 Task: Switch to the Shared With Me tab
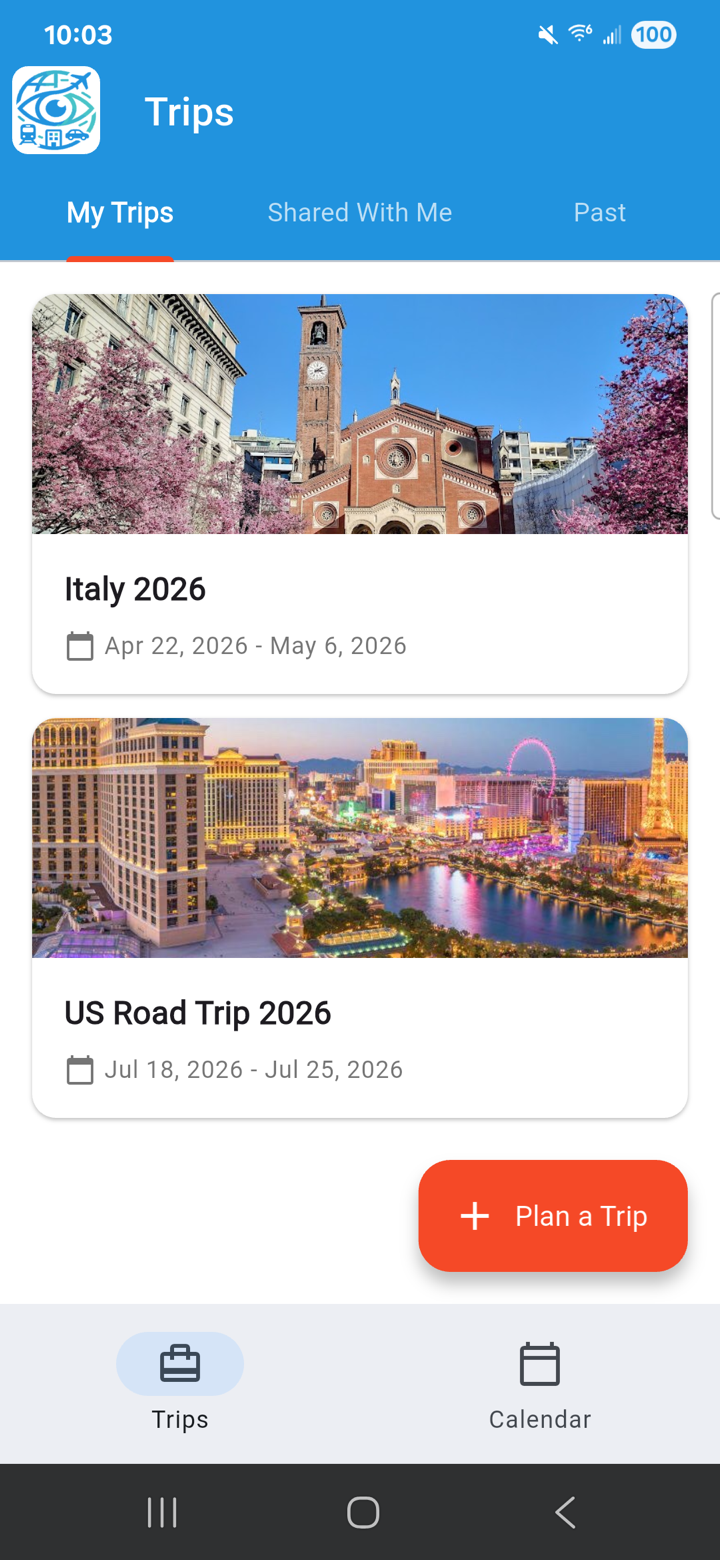point(360,212)
